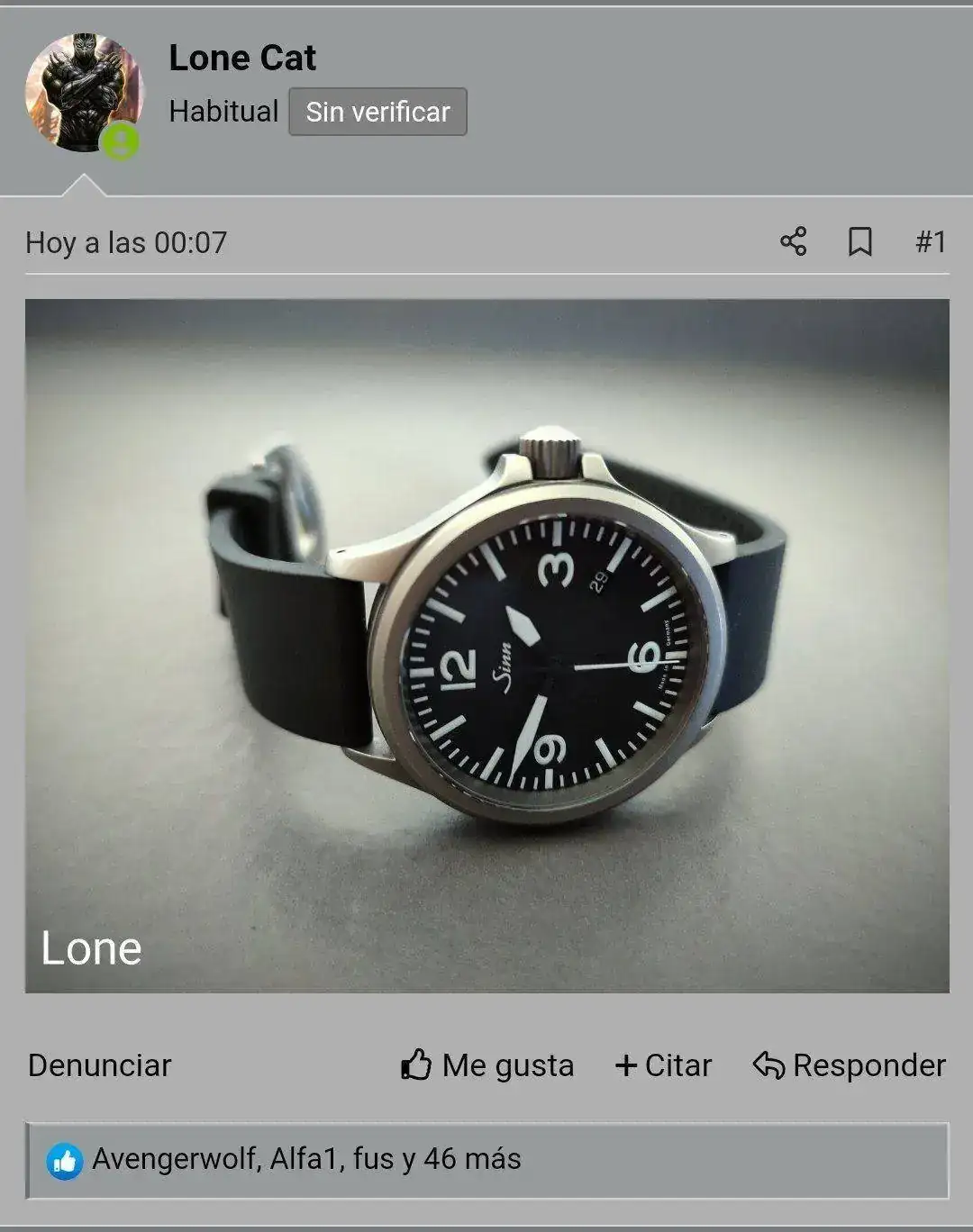Tap the Sin verificar badge
This screenshot has height=1232, width=973.
pos(377,112)
